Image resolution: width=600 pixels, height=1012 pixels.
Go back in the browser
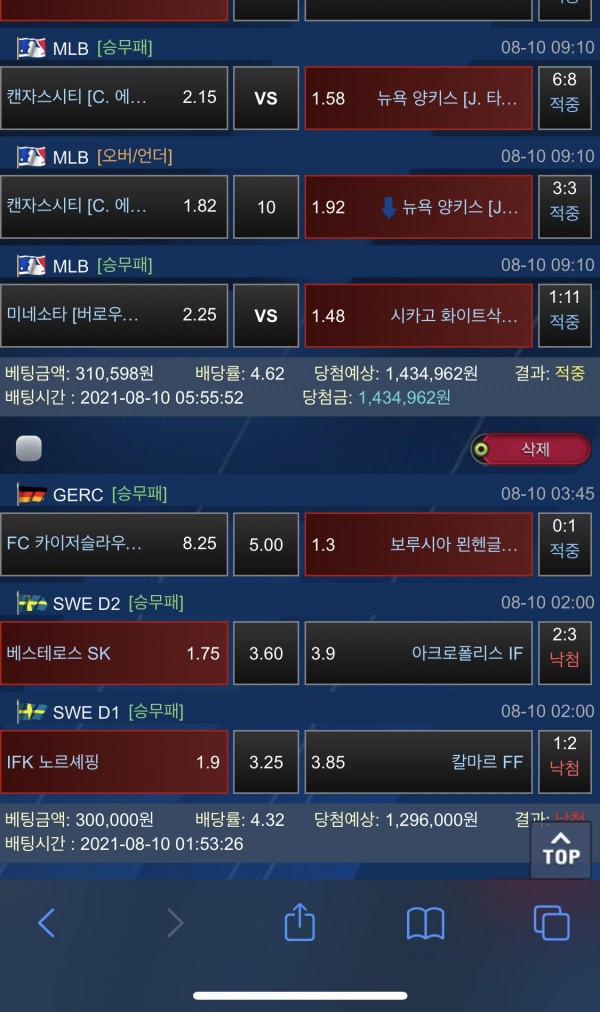pyautogui.click(x=46, y=922)
